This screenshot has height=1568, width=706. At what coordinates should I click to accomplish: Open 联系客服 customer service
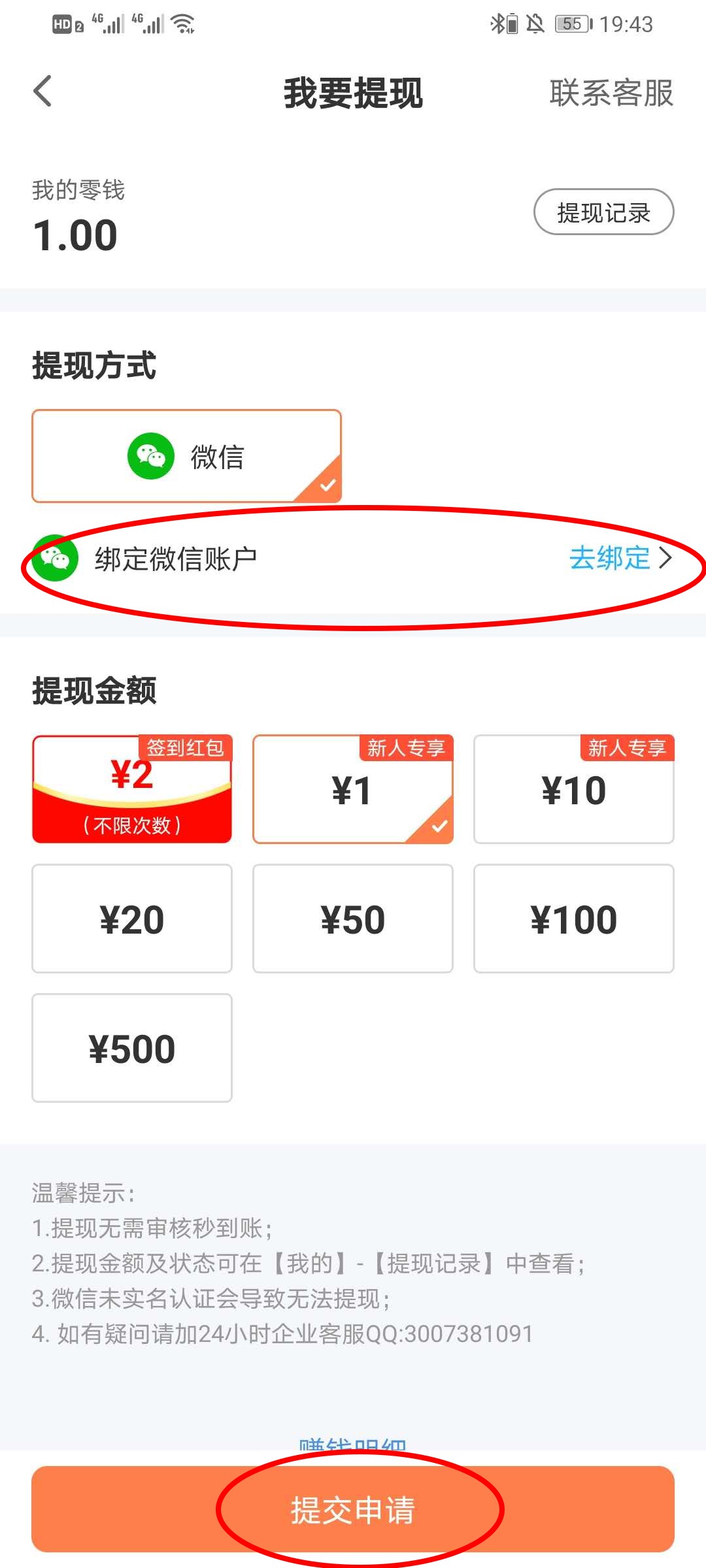611,93
